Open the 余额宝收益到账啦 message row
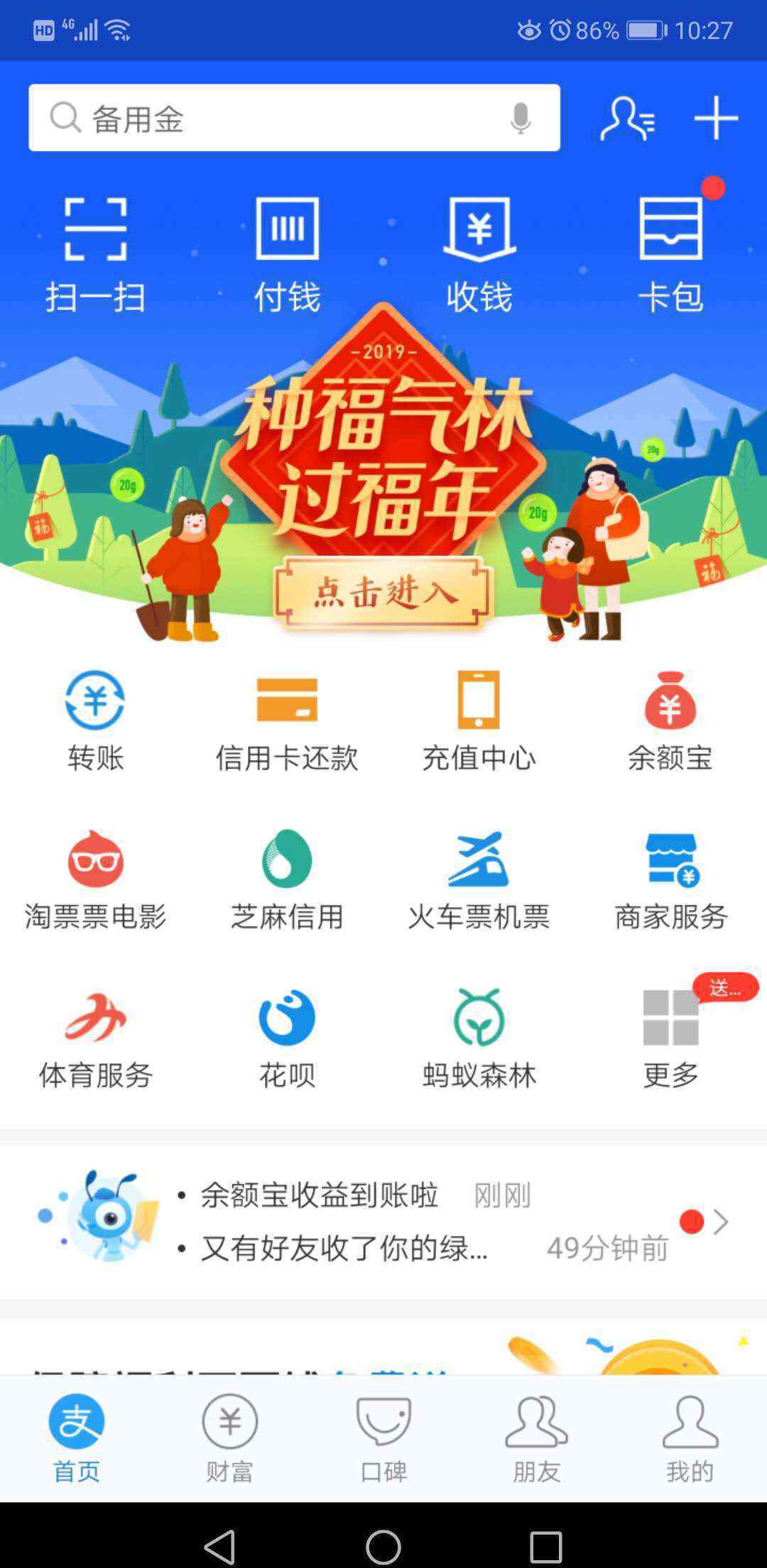 click(320, 1195)
